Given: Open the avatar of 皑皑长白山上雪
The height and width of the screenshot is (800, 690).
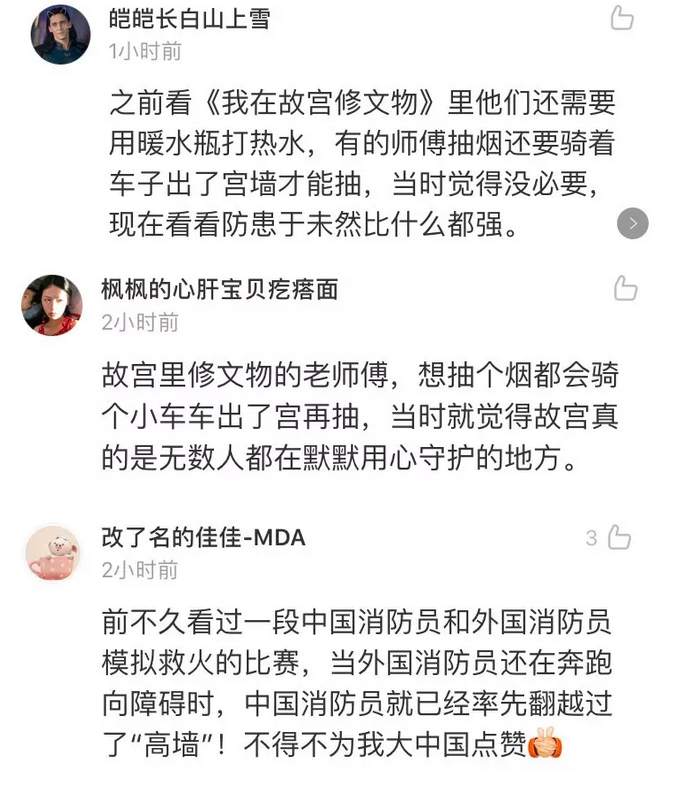Looking at the screenshot, I should tap(61, 34).
